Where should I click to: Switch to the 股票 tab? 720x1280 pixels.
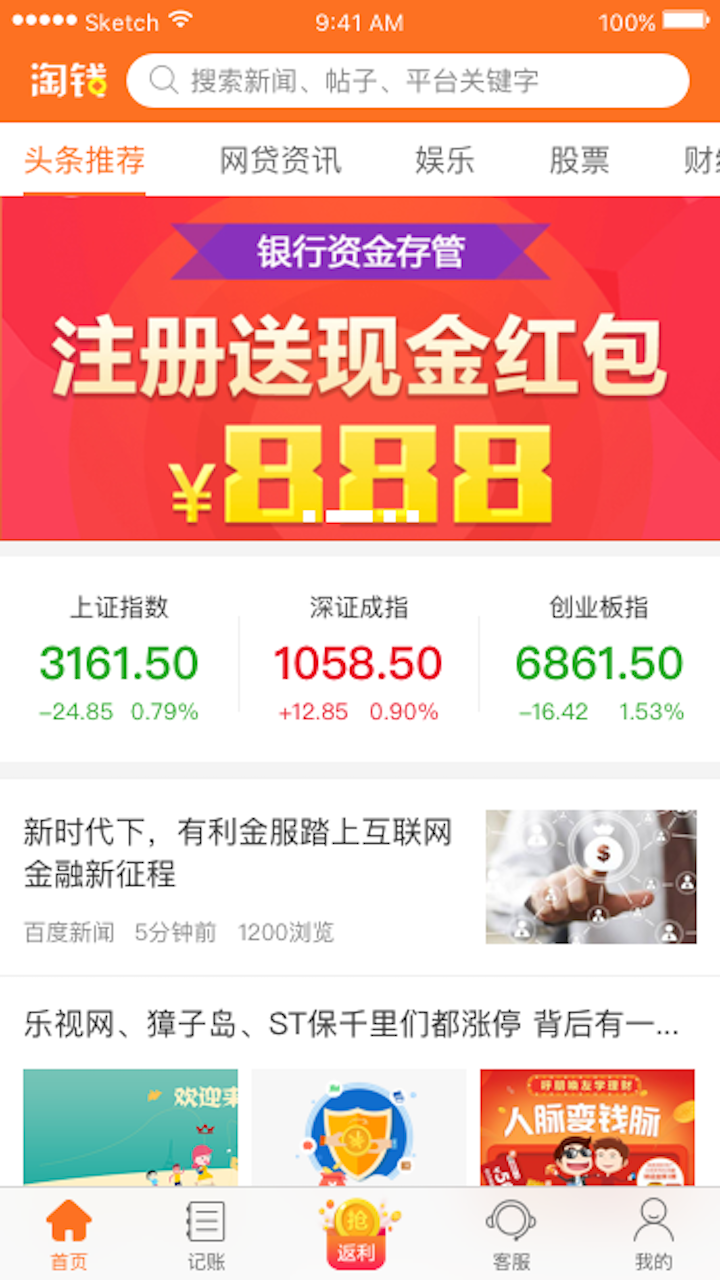coord(579,161)
